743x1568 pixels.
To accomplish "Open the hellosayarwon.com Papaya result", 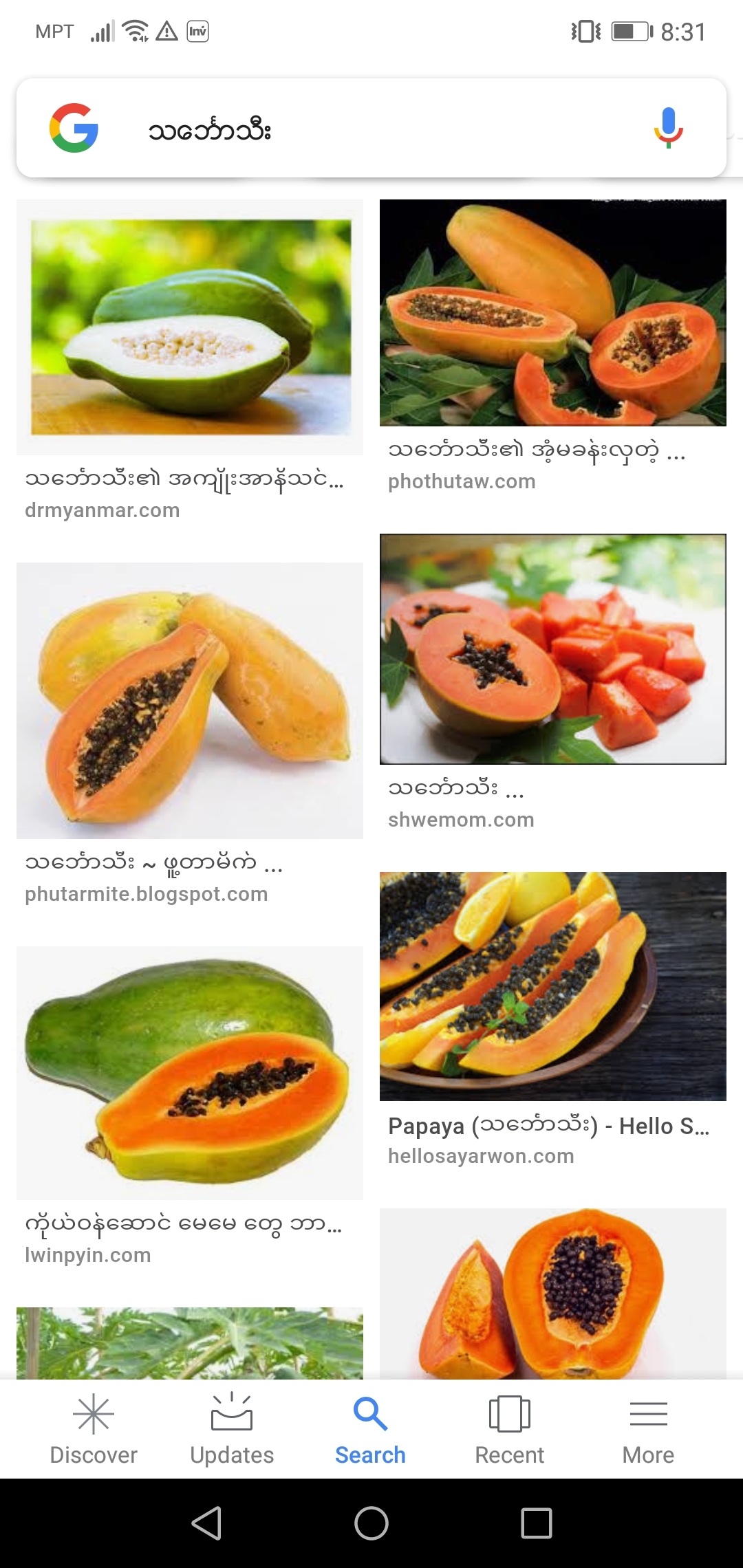I will 552,986.
